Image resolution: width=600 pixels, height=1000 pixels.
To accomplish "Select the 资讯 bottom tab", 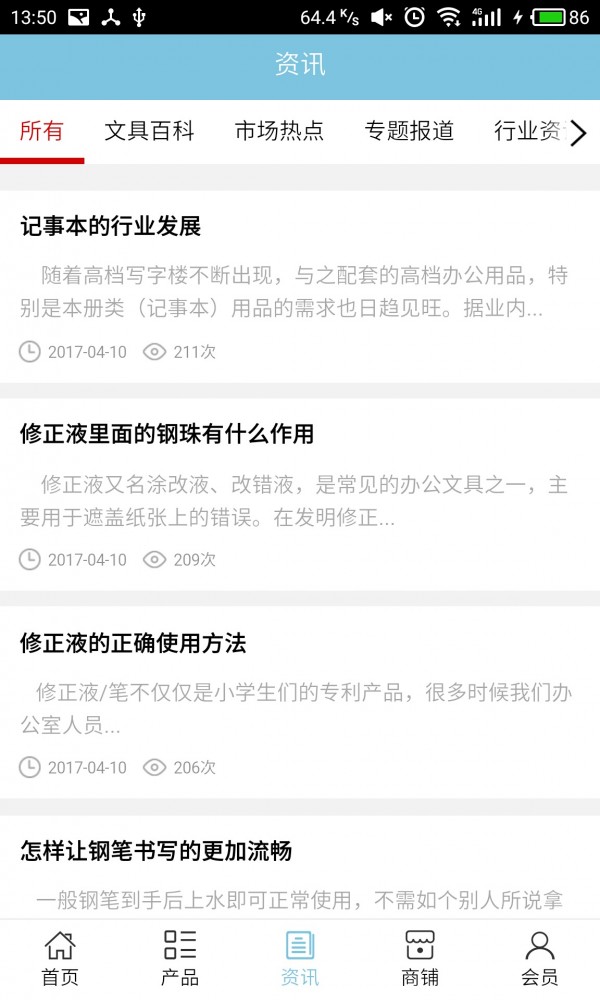I will click(300, 959).
